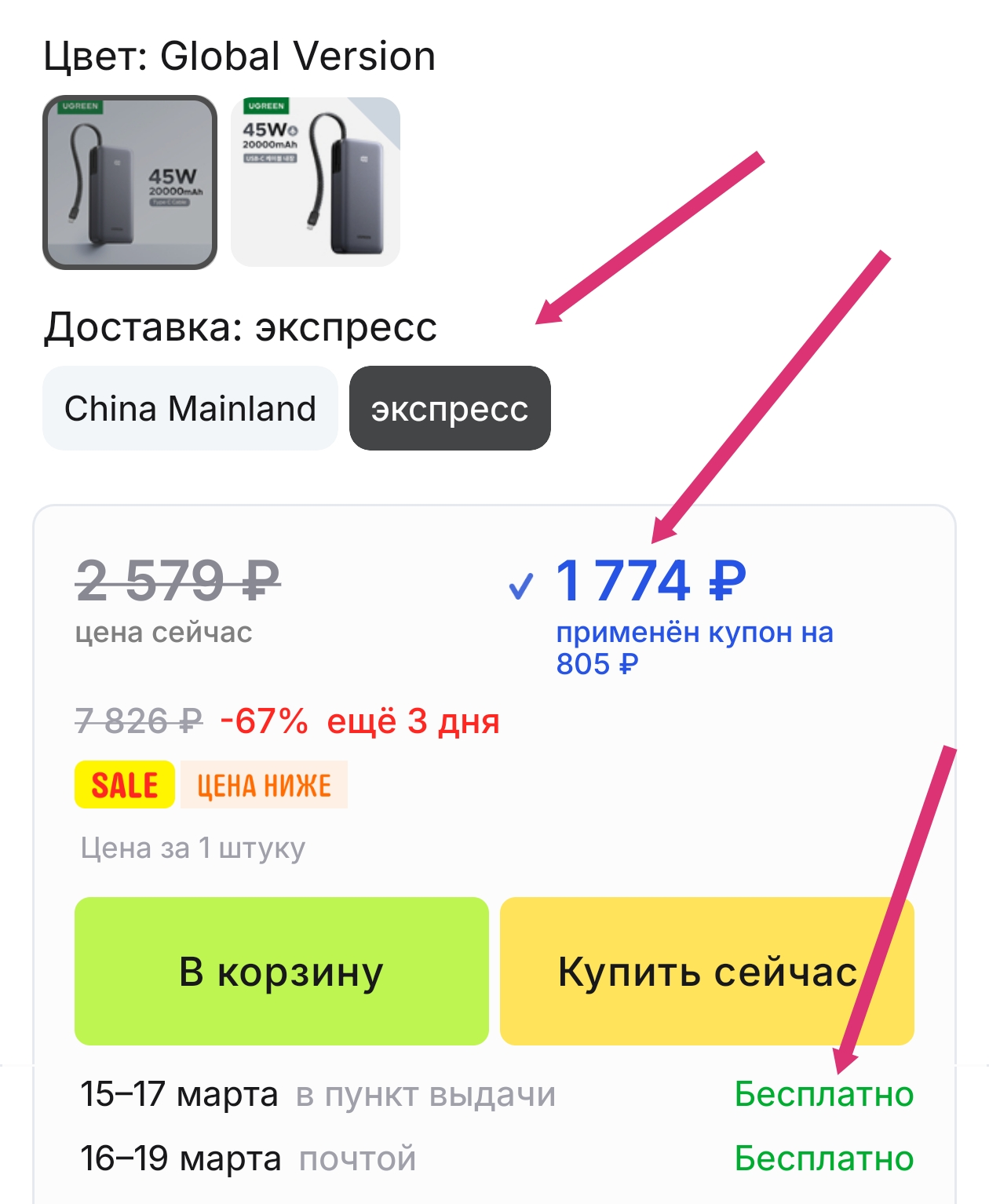Image resolution: width=989 pixels, height=1204 pixels.
Task: Select China Mainland delivery option
Action: (x=190, y=408)
